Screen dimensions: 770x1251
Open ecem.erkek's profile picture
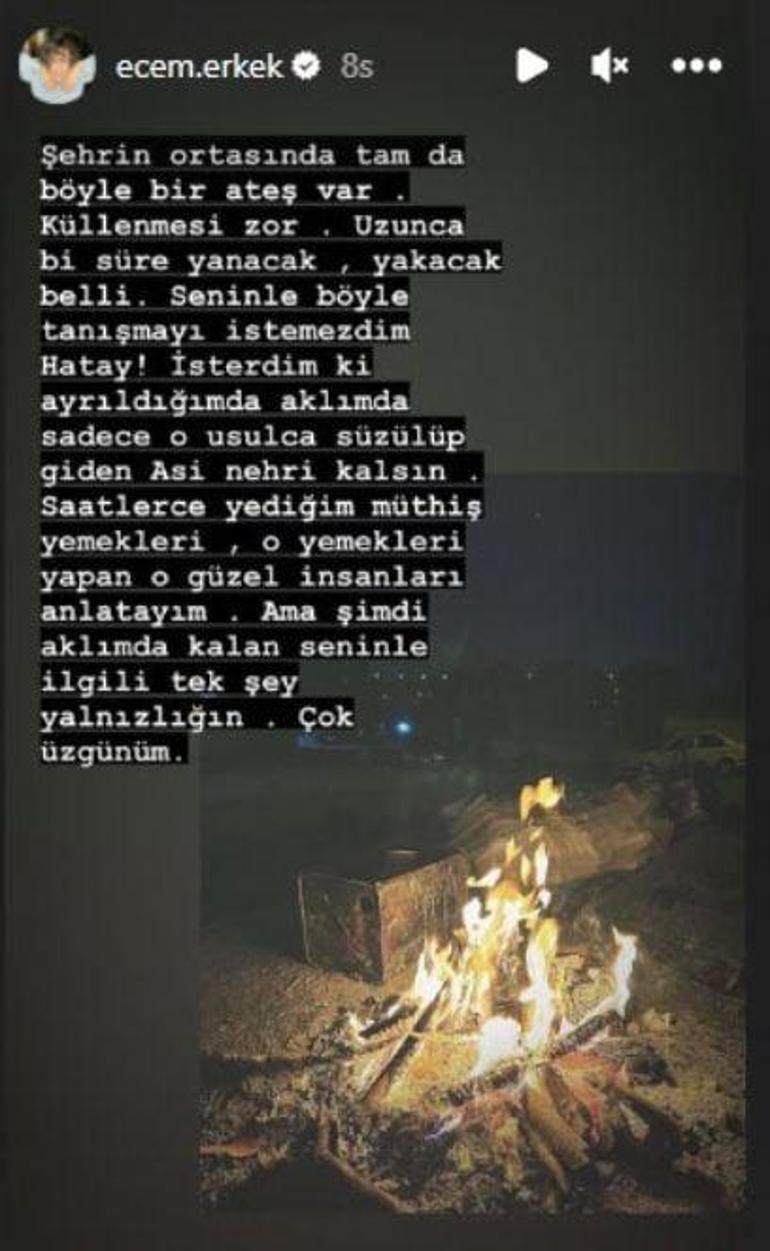57,66
